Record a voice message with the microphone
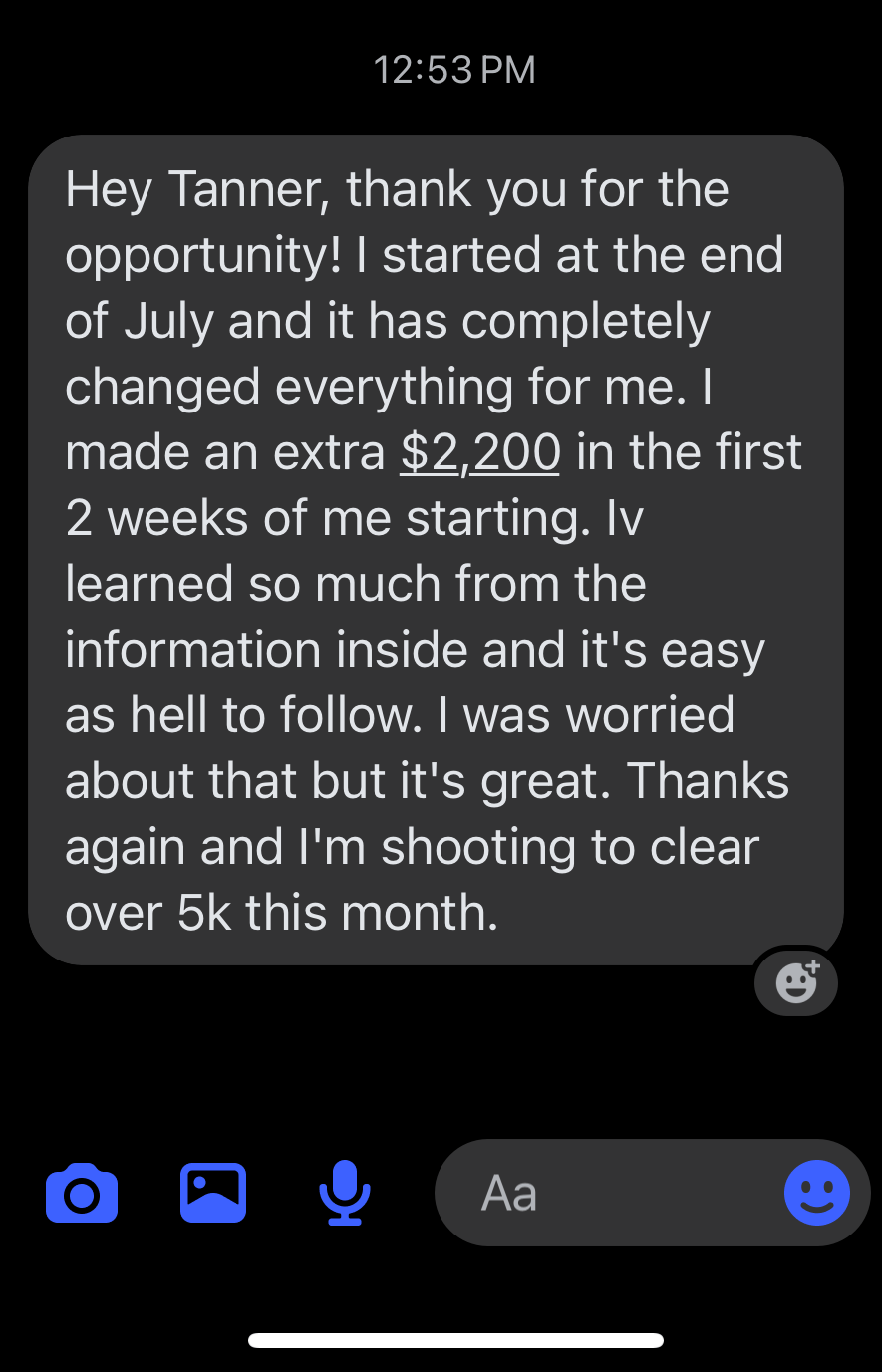The height and width of the screenshot is (1372, 882). pos(345,1193)
